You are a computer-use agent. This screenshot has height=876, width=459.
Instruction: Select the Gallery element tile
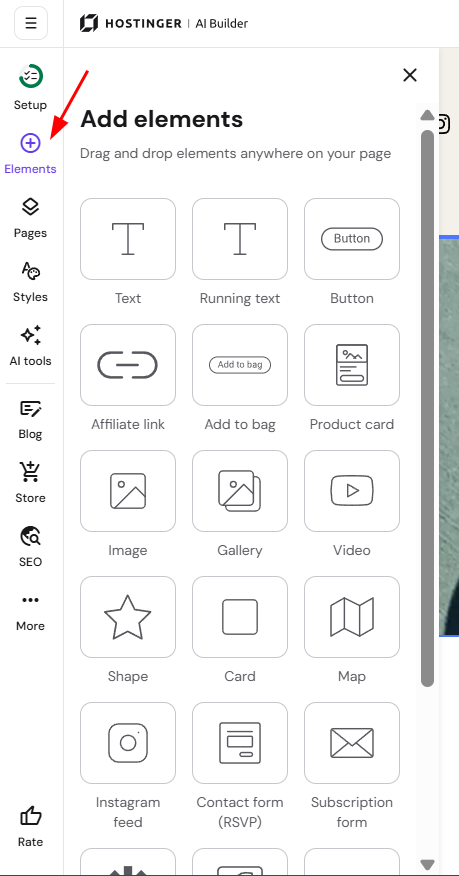[240, 491]
